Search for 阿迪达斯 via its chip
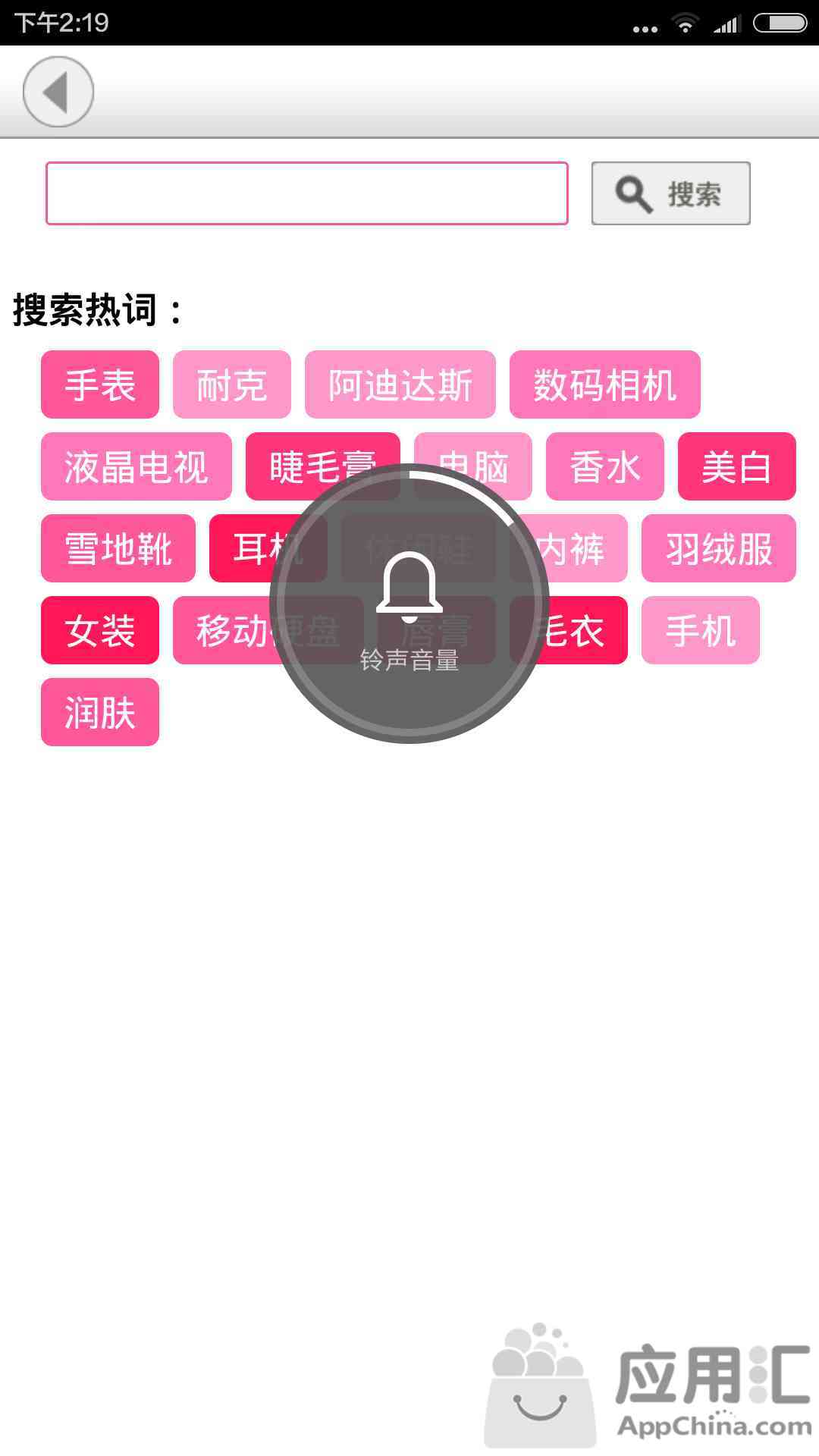This screenshot has width=819, height=1456. (400, 384)
